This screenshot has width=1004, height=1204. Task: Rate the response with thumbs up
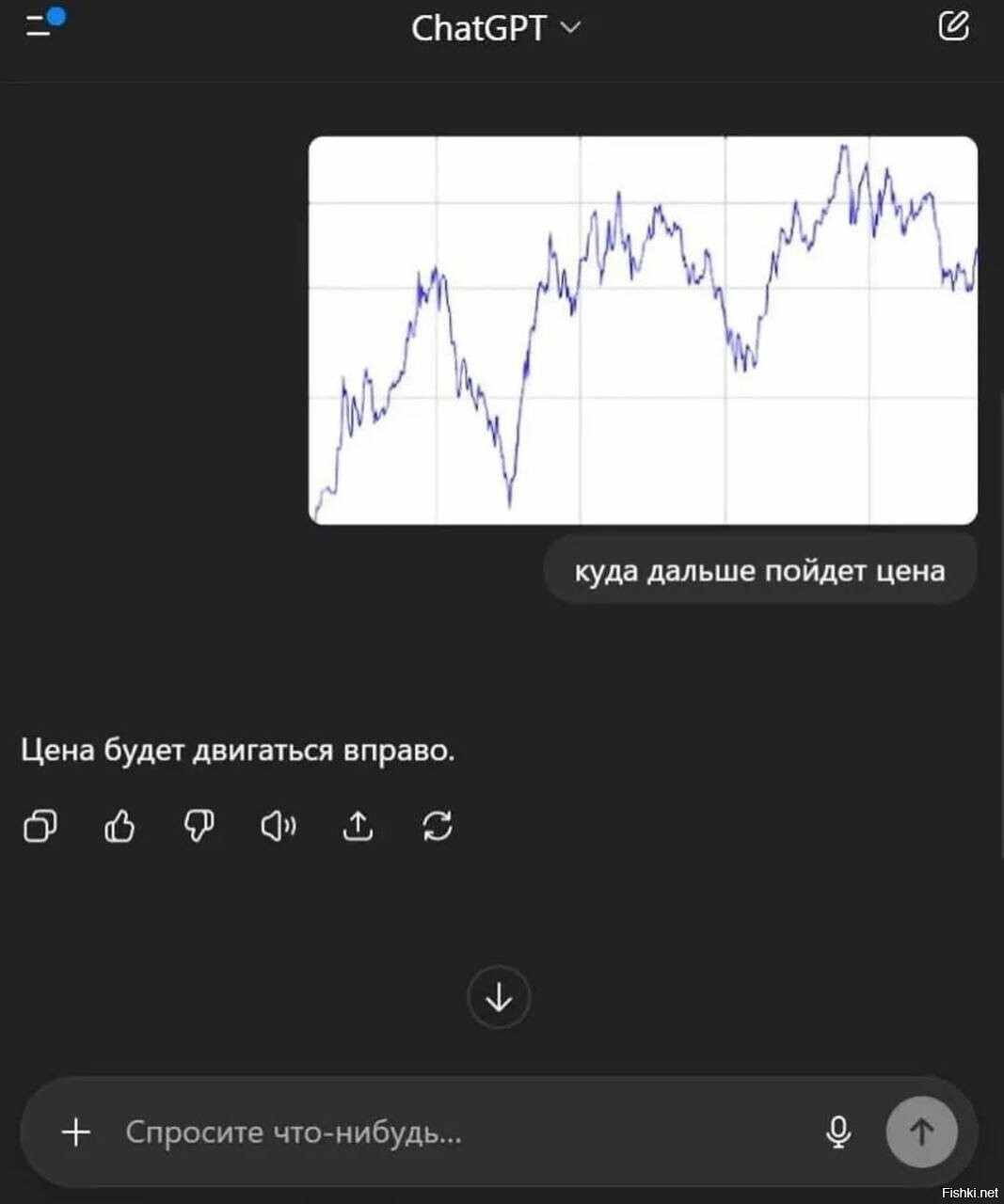(x=119, y=826)
